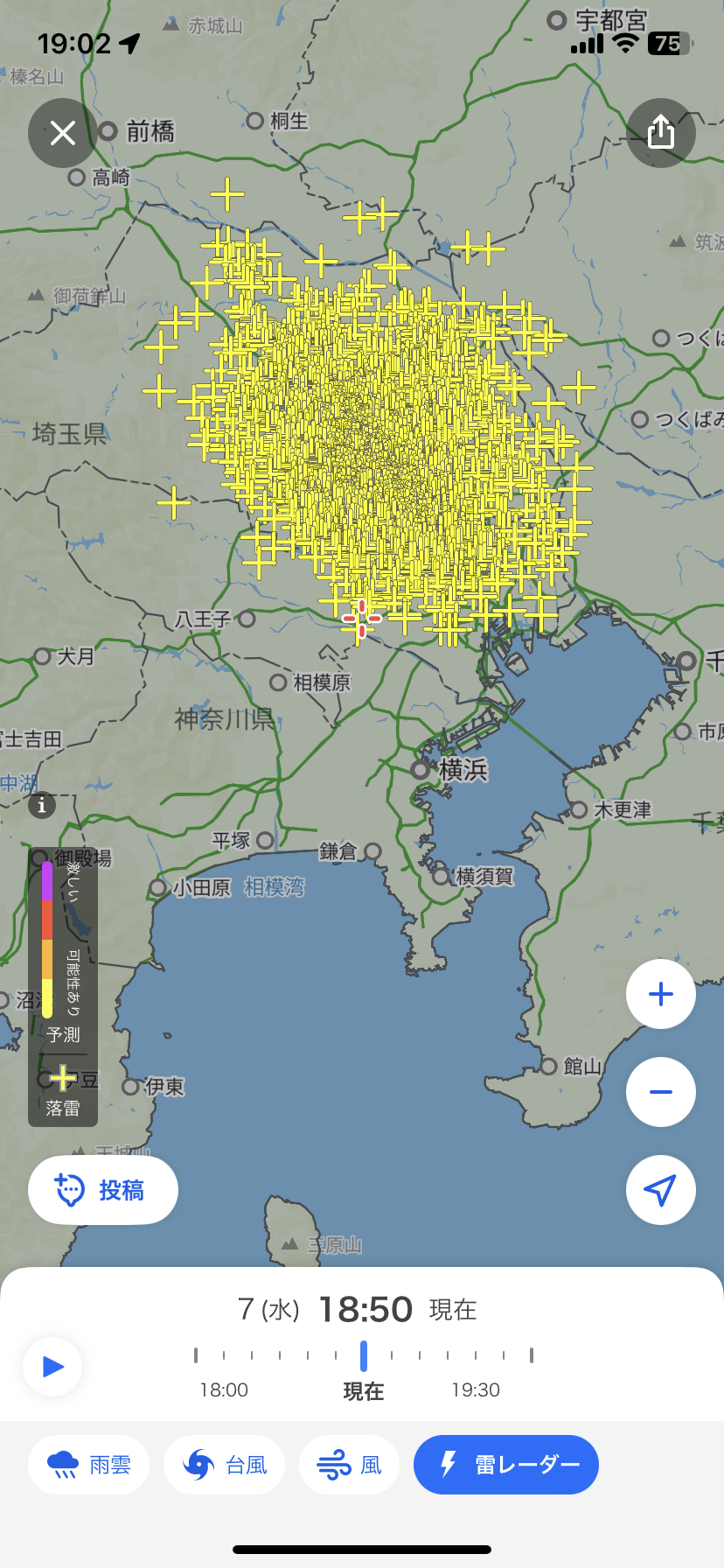Select the 雷レーダー lightning radar layer

pos(506,1465)
